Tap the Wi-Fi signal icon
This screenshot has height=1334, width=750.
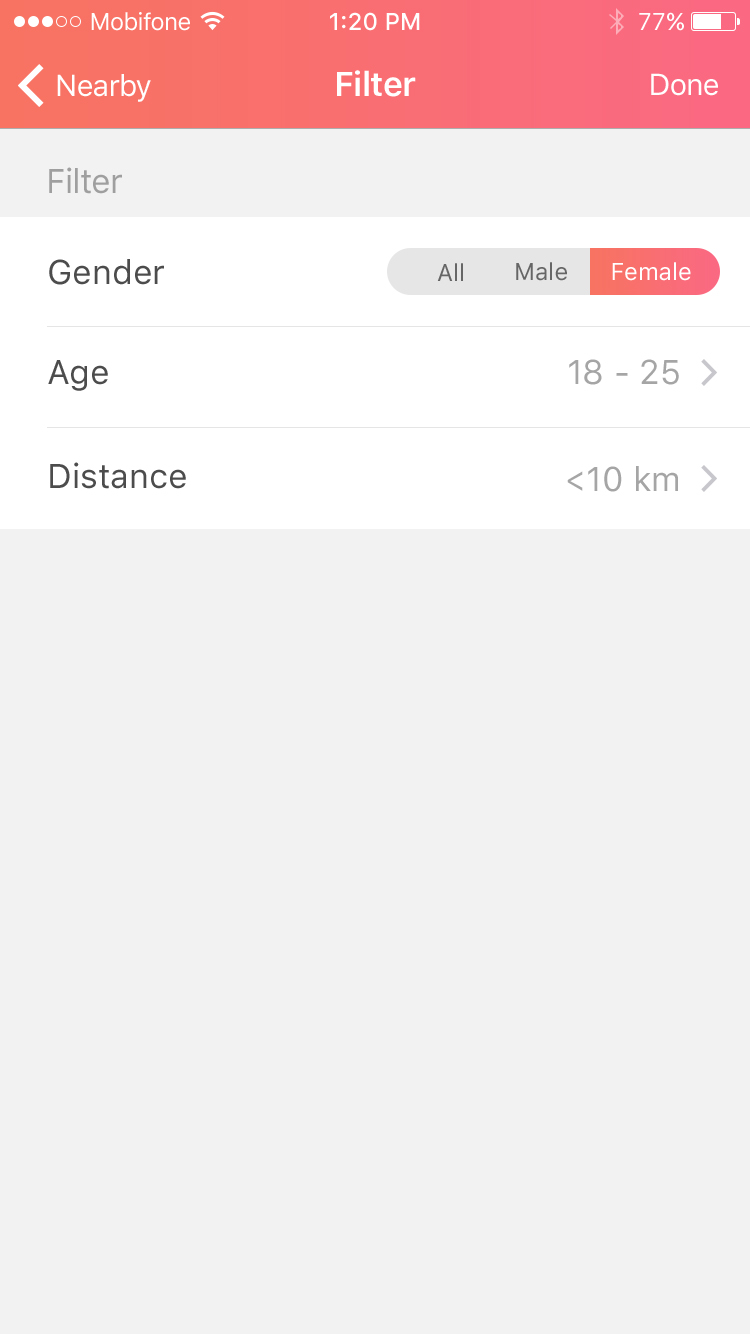pyautogui.click(x=210, y=20)
